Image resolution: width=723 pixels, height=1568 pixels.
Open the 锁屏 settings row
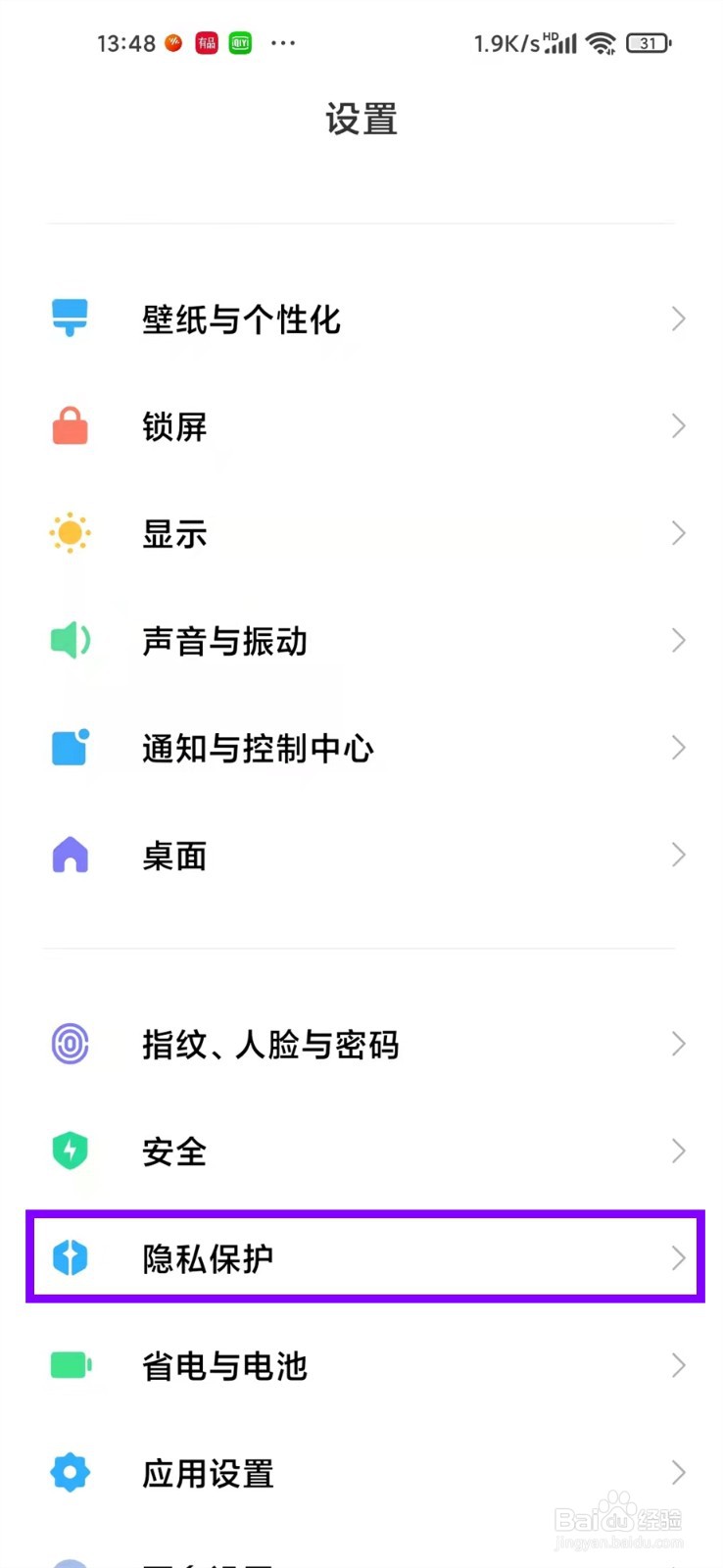click(x=361, y=426)
